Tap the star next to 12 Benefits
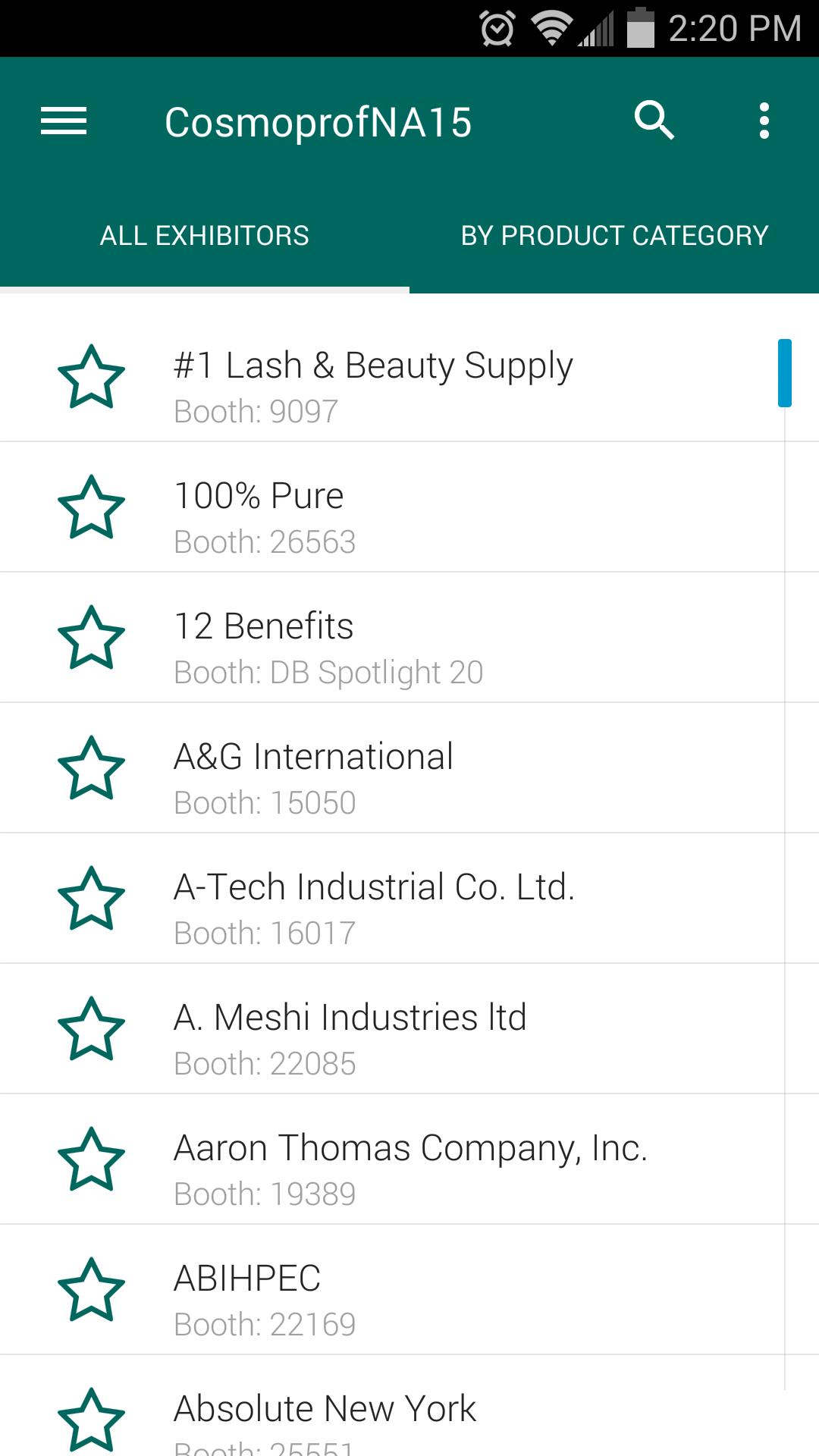819x1456 pixels. coord(91,636)
